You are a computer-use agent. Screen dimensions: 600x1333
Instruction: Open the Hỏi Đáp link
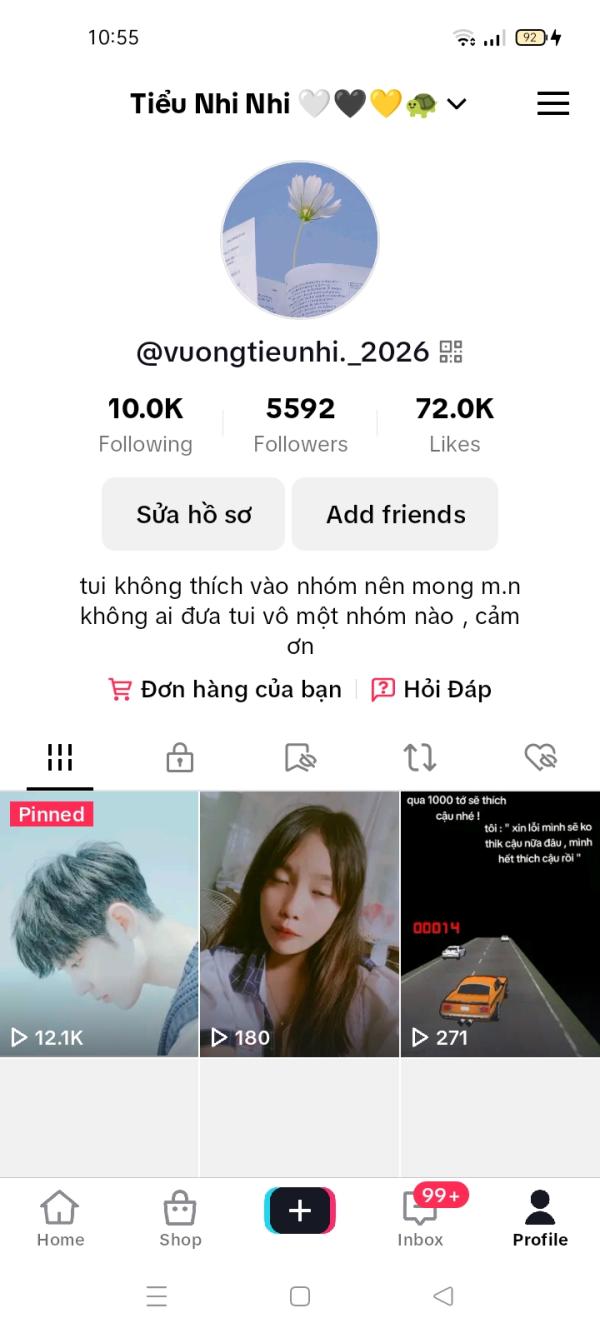click(431, 689)
